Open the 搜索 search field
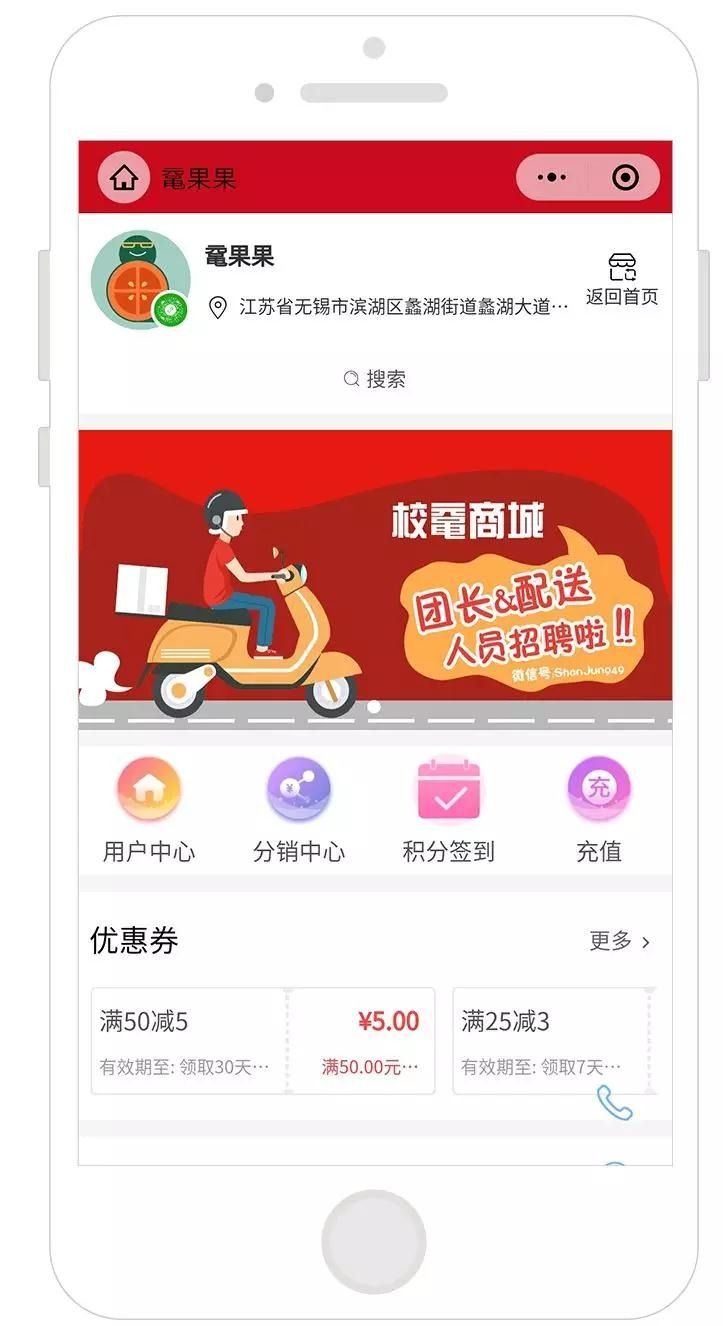Image resolution: width=723 pixels, height=1326 pixels. pos(375,379)
